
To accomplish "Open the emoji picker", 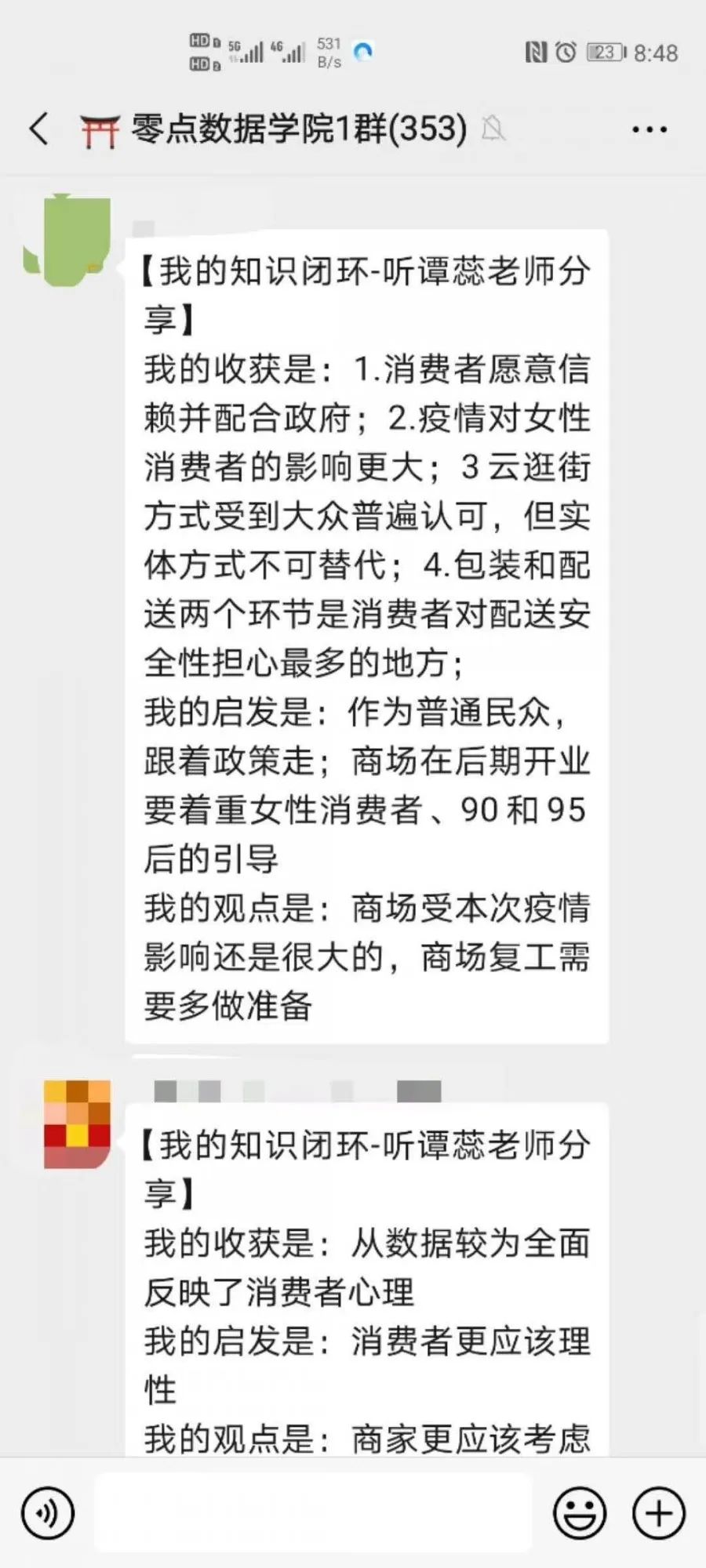I will [x=580, y=1513].
